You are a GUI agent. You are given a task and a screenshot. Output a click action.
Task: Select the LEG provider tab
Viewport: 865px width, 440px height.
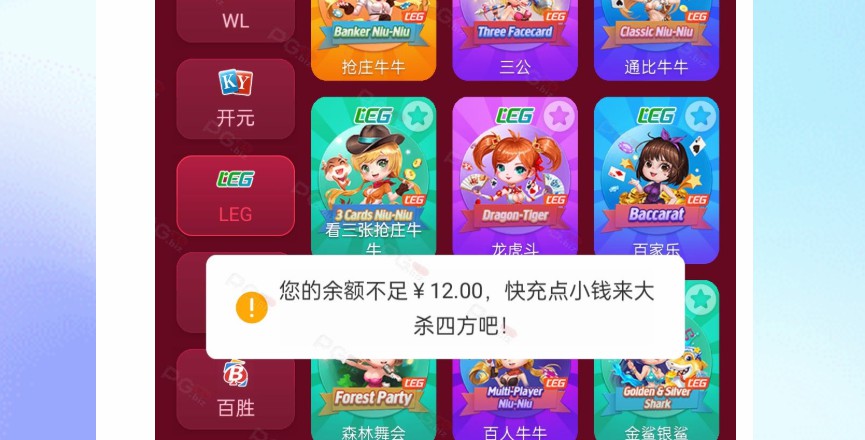(x=235, y=195)
